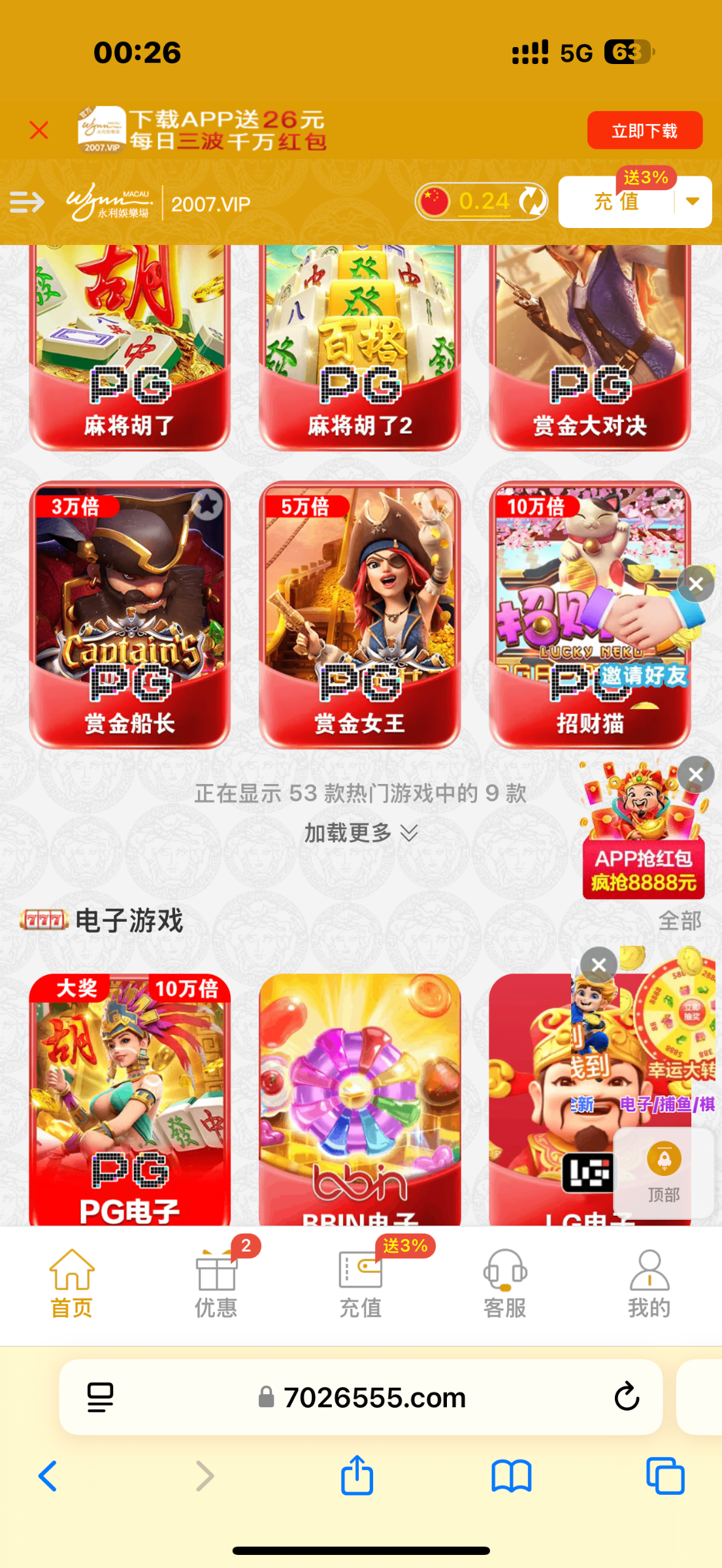Open the side drawer menu

coord(27,203)
